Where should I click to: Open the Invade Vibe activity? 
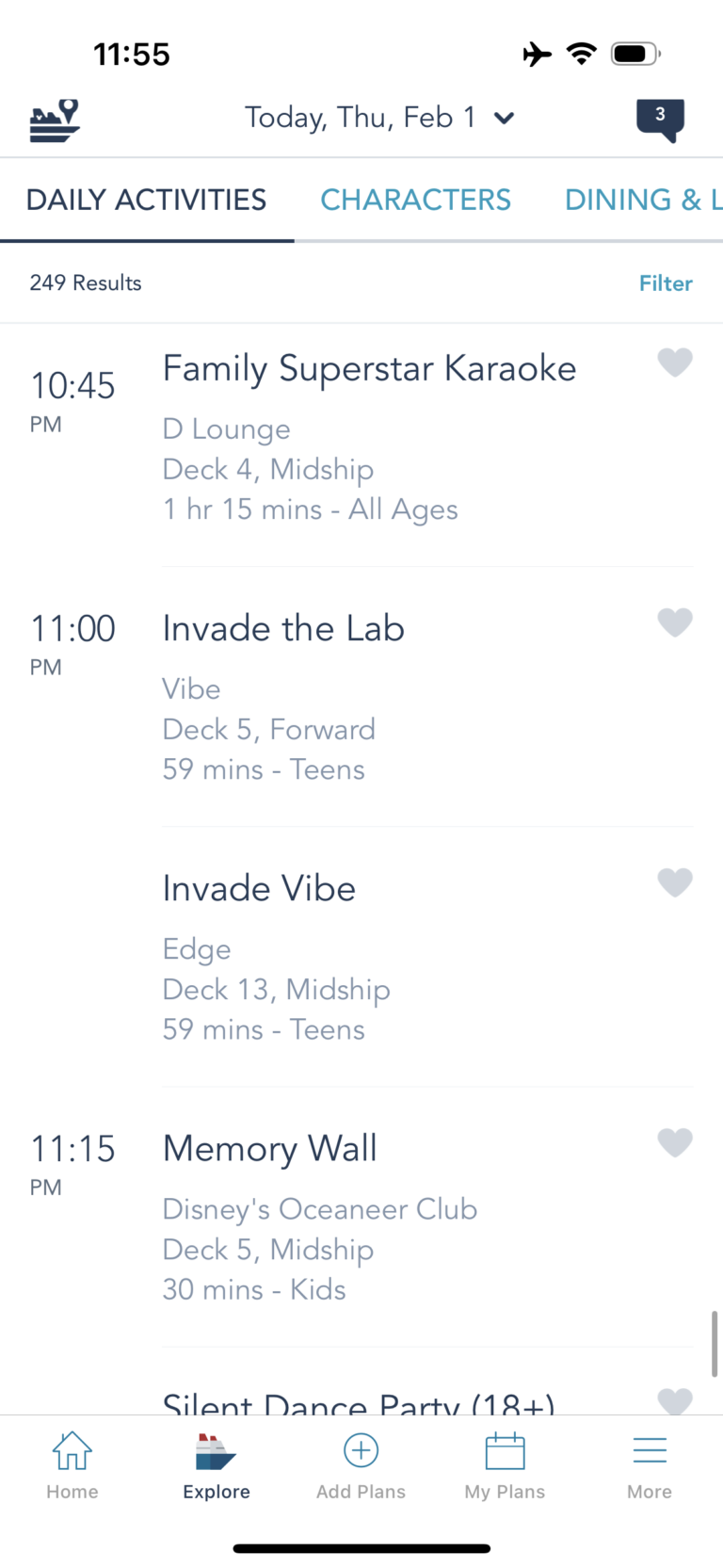[x=259, y=889]
